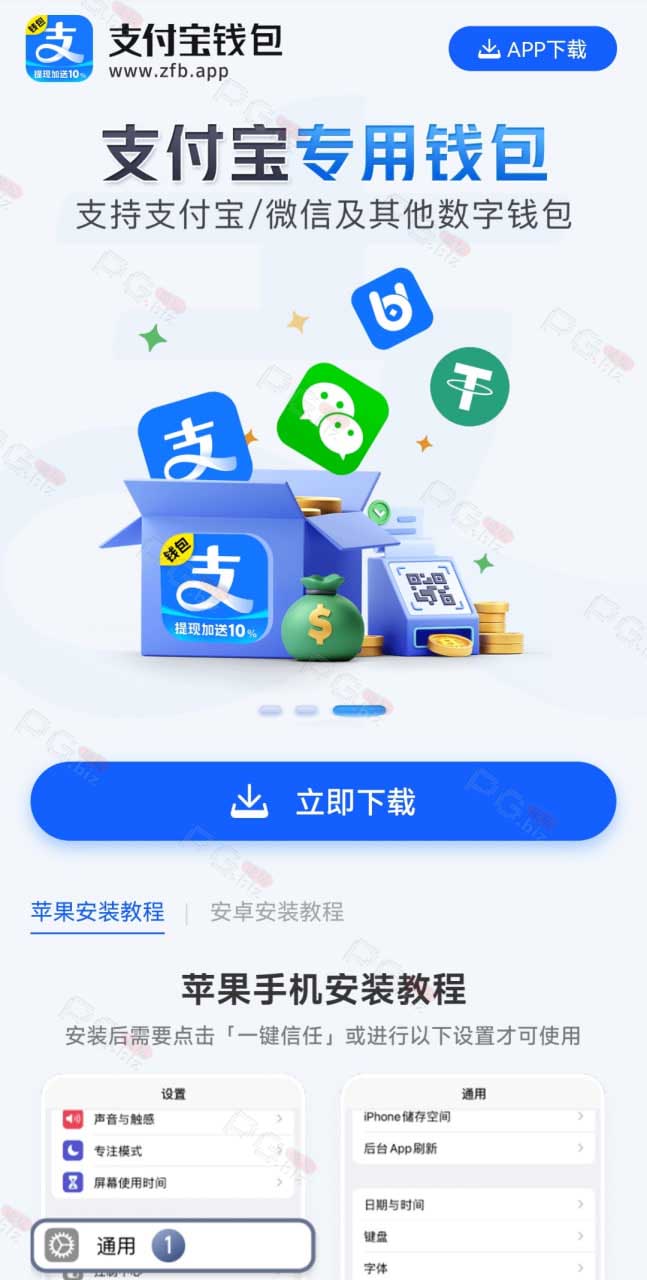
Task: Switch to the 安卓安装教程 tab
Action: [x=277, y=911]
